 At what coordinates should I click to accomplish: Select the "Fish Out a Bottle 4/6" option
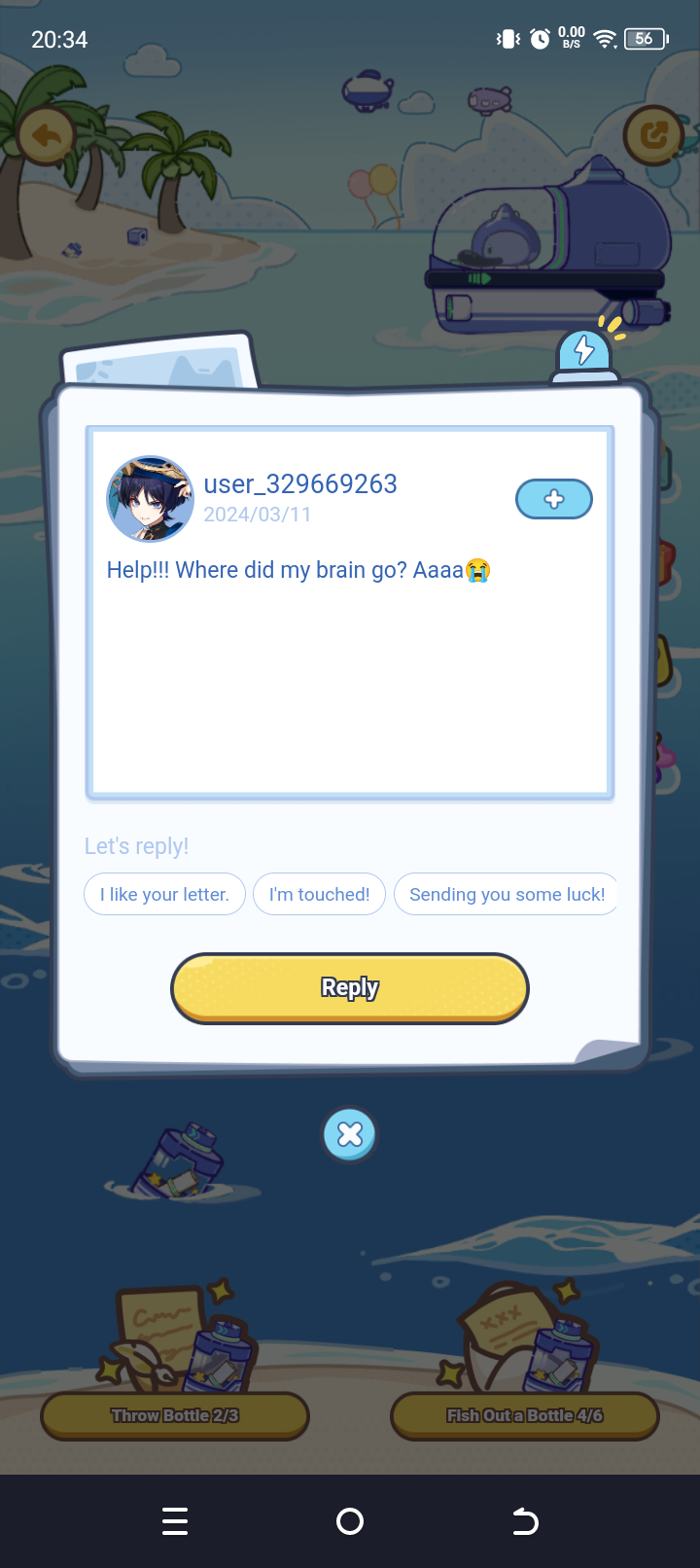524,1415
